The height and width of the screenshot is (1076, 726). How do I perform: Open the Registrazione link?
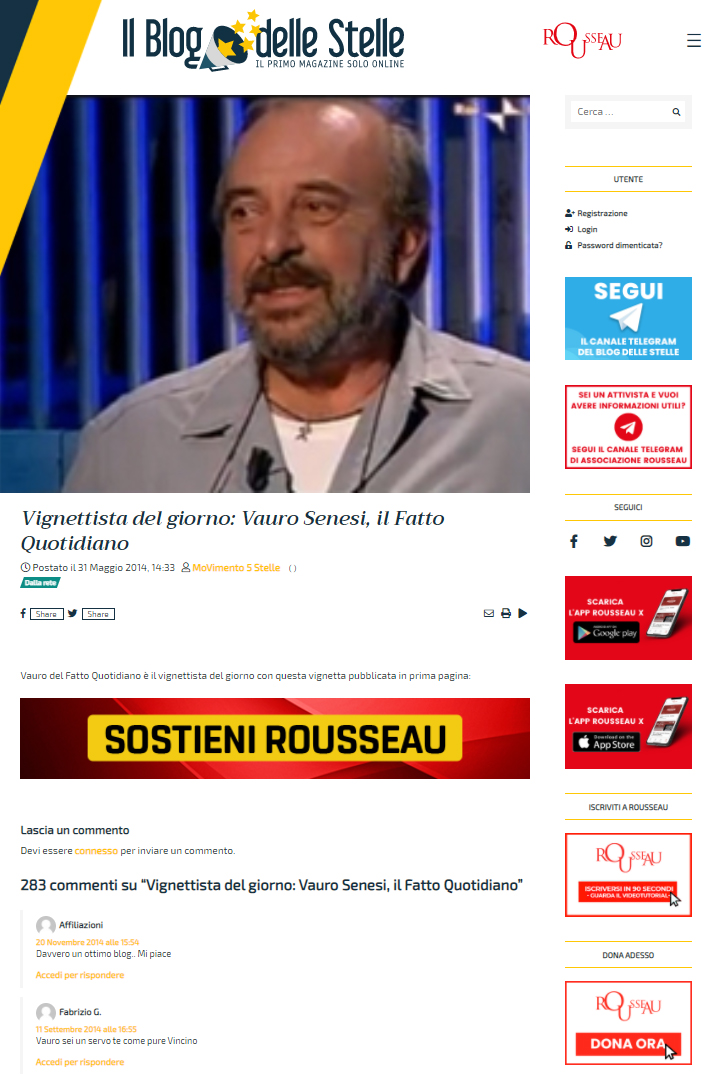coord(602,213)
